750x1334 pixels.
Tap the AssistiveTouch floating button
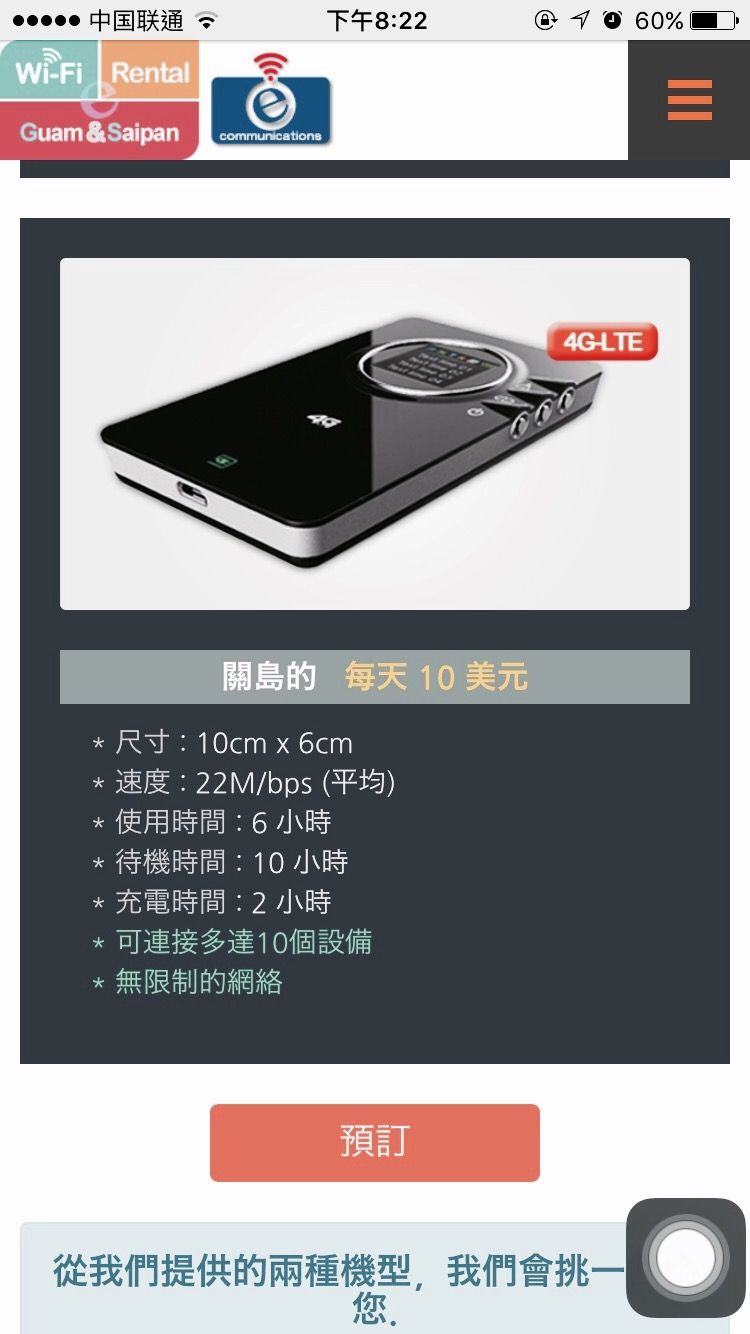click(x=686, y=1257)
